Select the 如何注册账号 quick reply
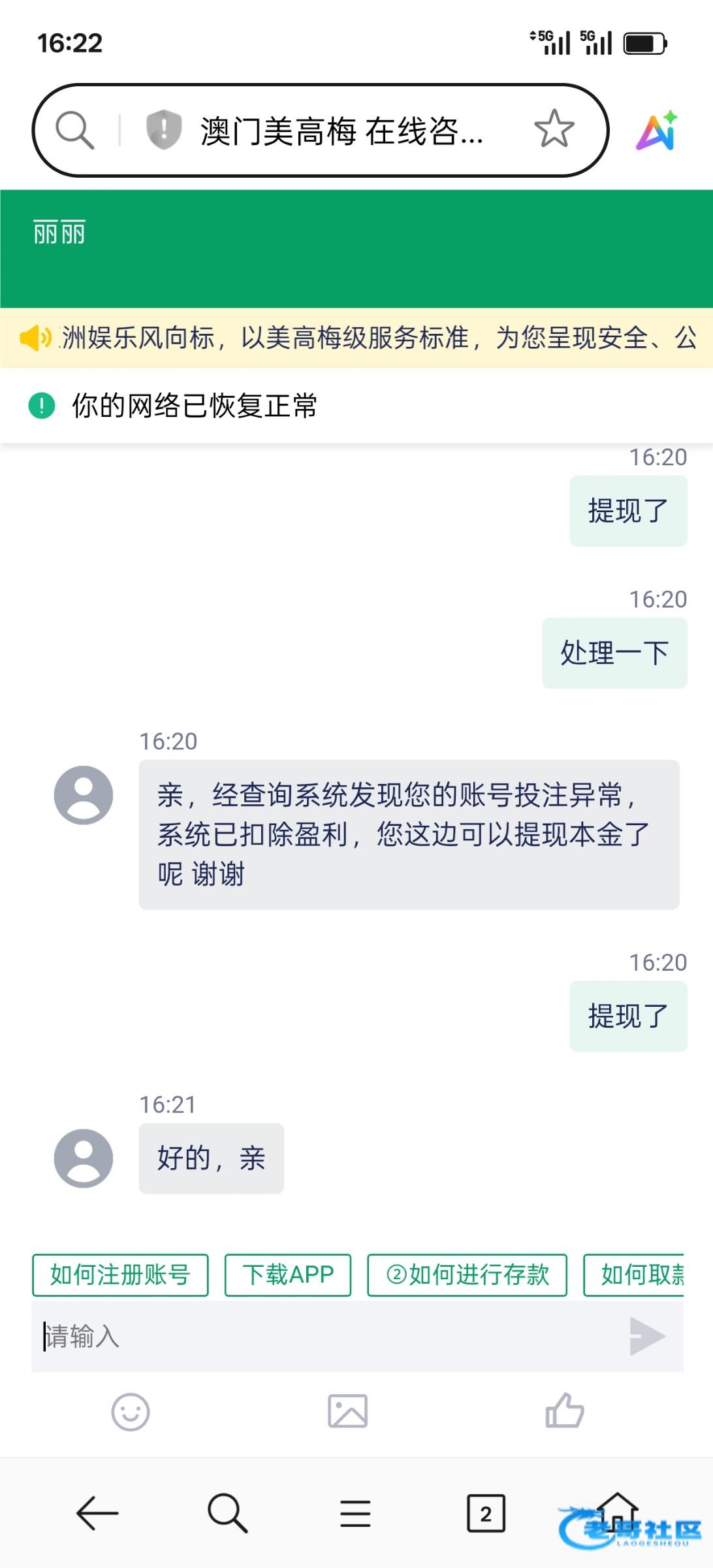This screenshot has width=713, height=1568. tap(120, 1275)
